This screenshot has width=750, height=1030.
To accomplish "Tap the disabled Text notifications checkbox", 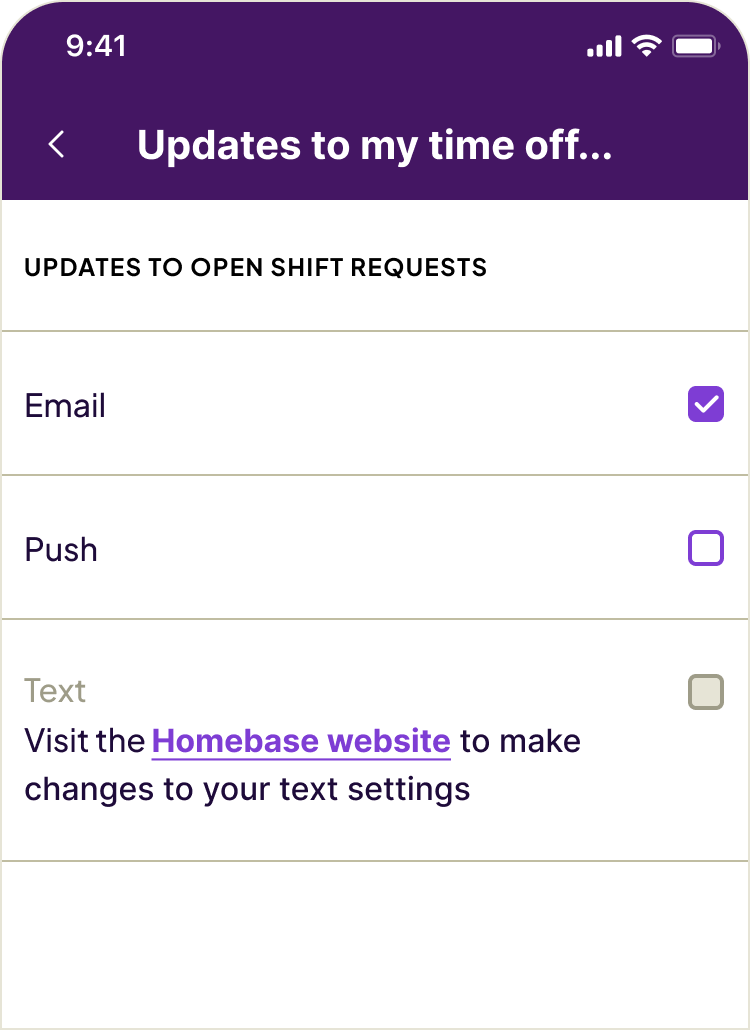I will (x=705, y=691).
